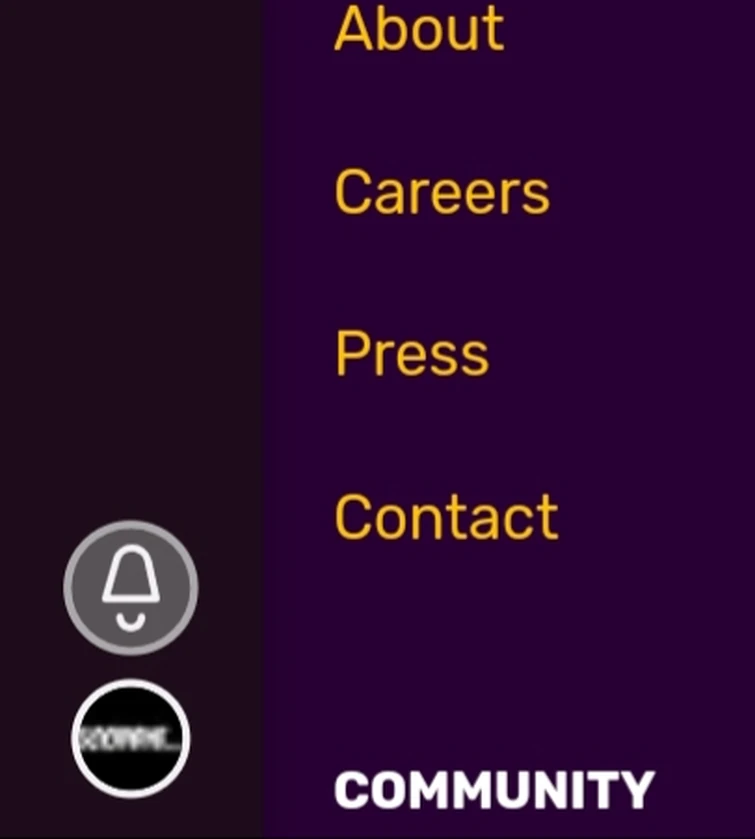Open the notifications bell
The width and height of the screenshot is (755, 839).
click(x=131, y=588)
